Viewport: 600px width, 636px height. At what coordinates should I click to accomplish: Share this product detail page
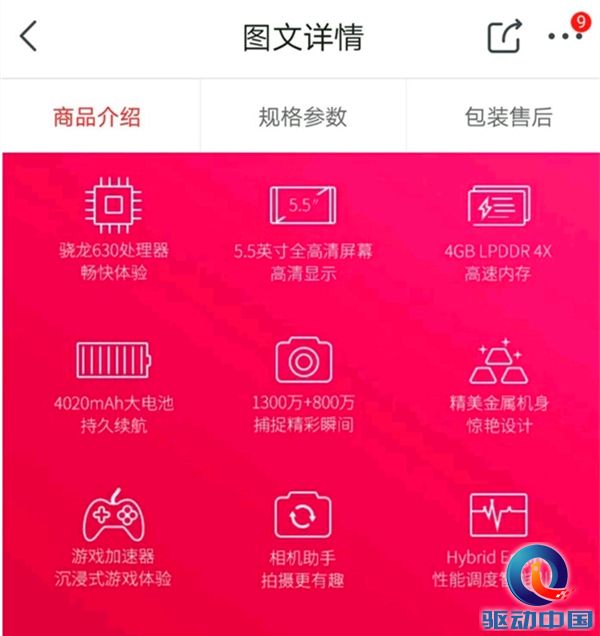(x=505, y=37)
